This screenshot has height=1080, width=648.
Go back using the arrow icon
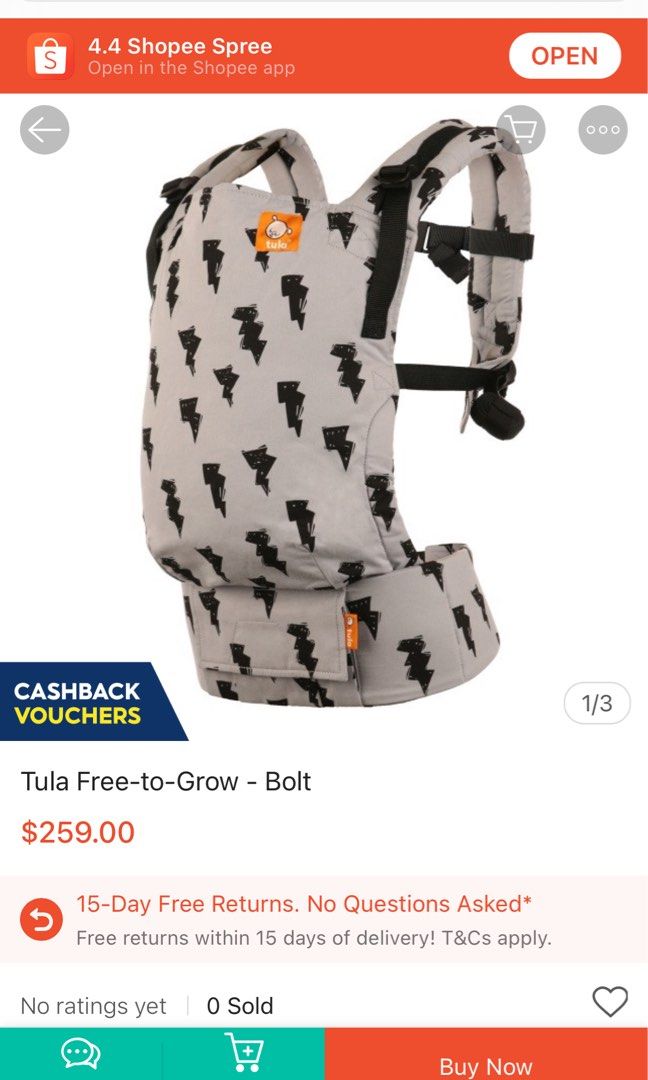[45, 130]
